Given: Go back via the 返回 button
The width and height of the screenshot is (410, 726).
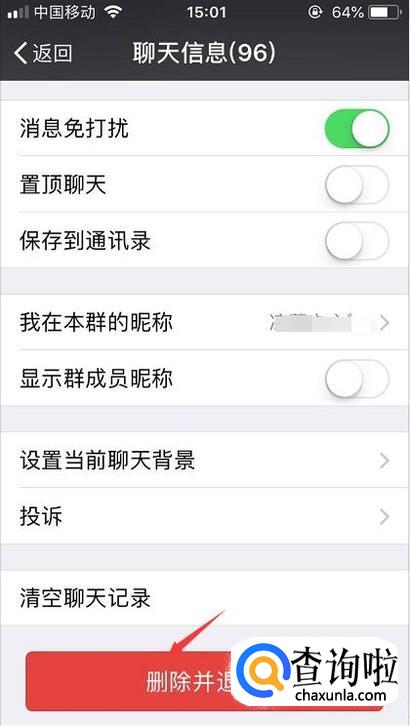Looking at the screenshot, I should point(43,53).
